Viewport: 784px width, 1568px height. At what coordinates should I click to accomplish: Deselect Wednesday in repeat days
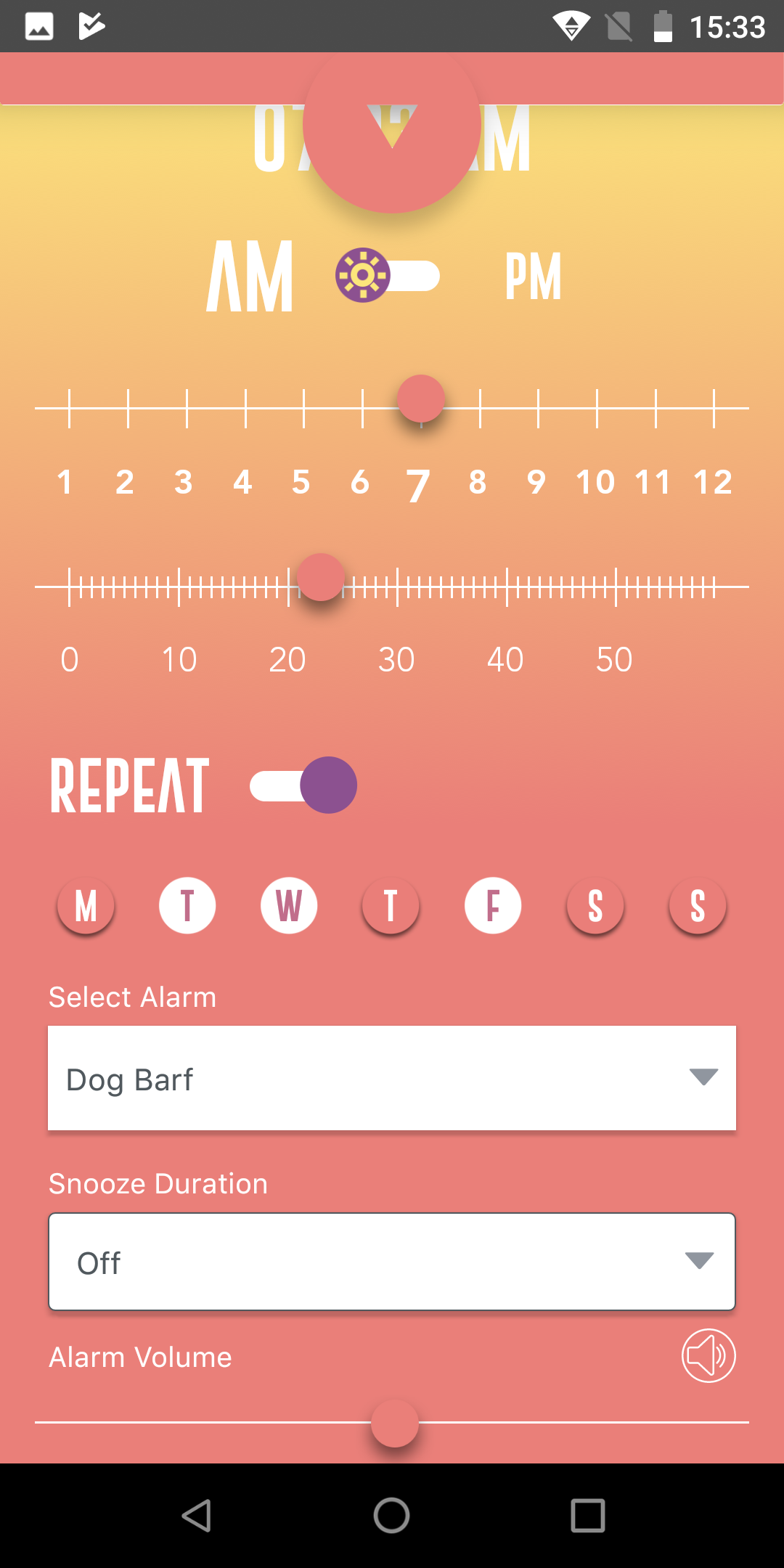pyautogui.click(x=289, y=906)
